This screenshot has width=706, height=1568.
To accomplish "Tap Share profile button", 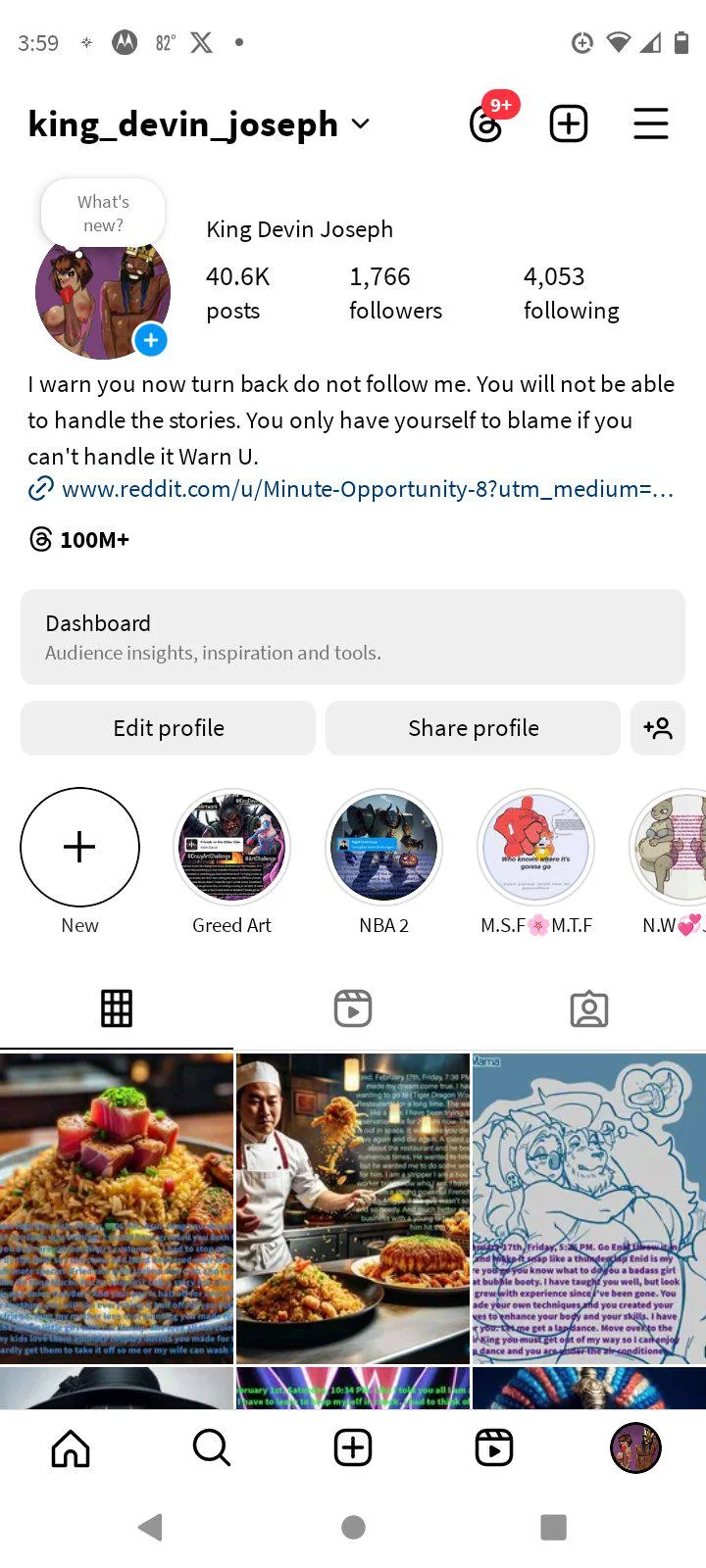I will pos(473,728).
